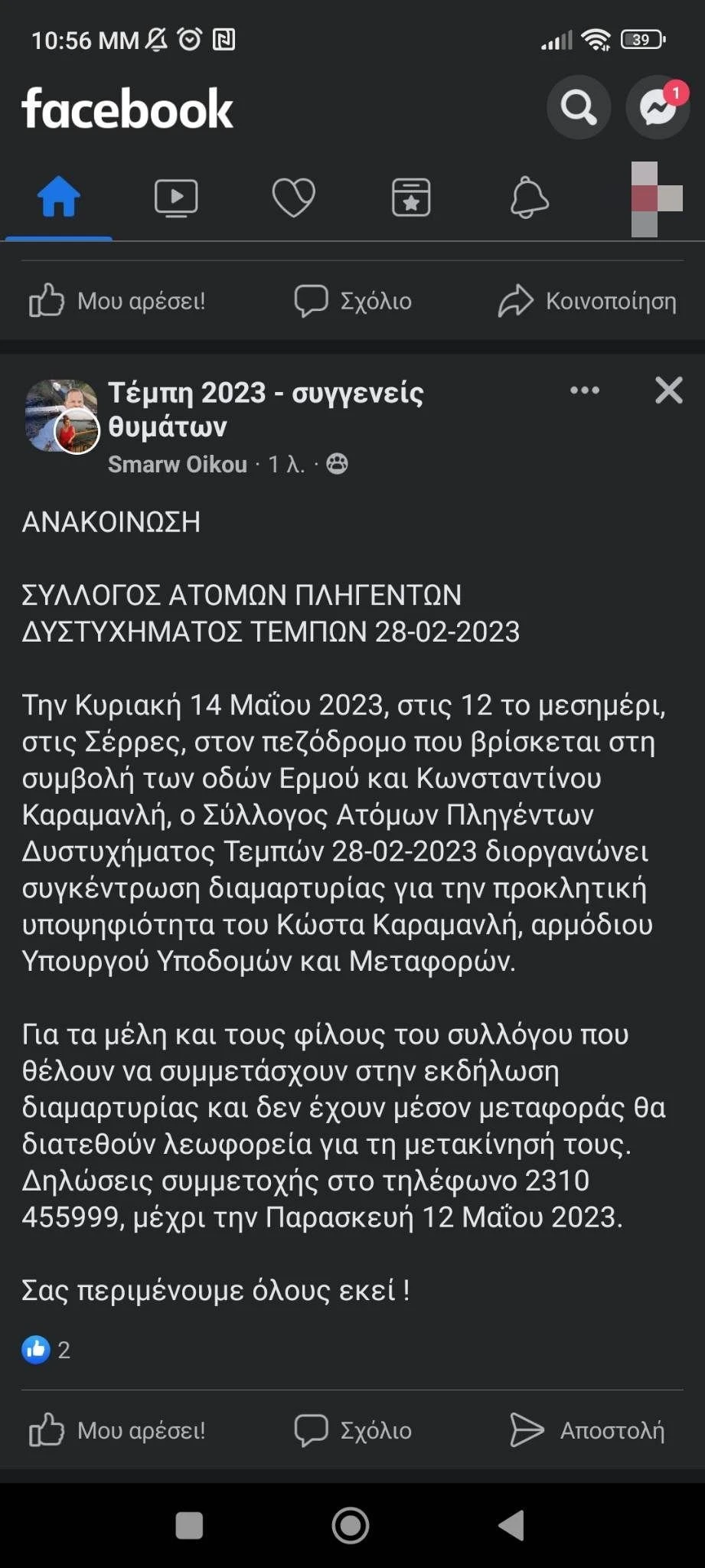
Task: View Smarw Oikou's profile
Action: (x=178, y=464)
